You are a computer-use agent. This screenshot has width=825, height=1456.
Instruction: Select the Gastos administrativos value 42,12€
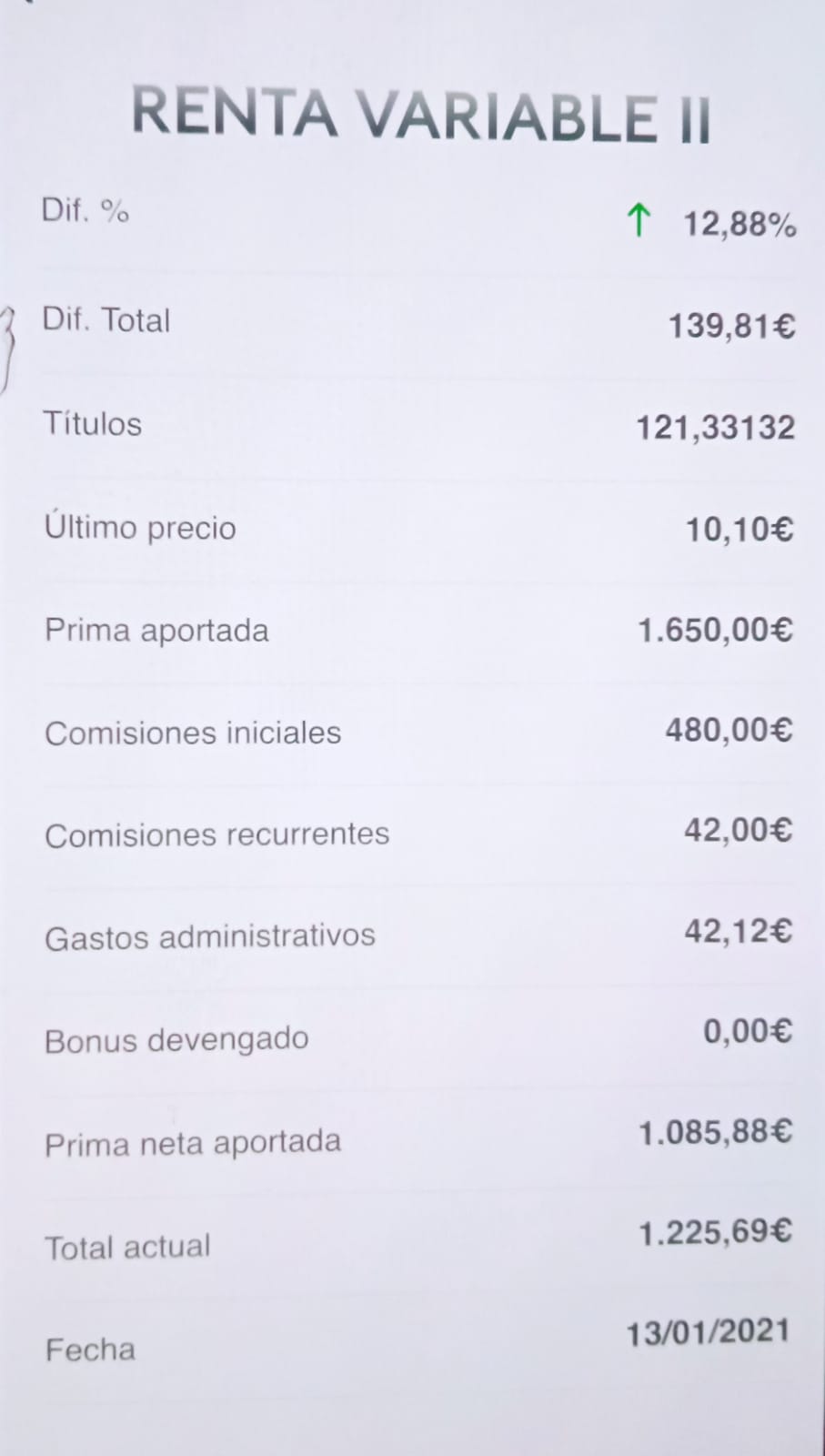pos(738,933)
